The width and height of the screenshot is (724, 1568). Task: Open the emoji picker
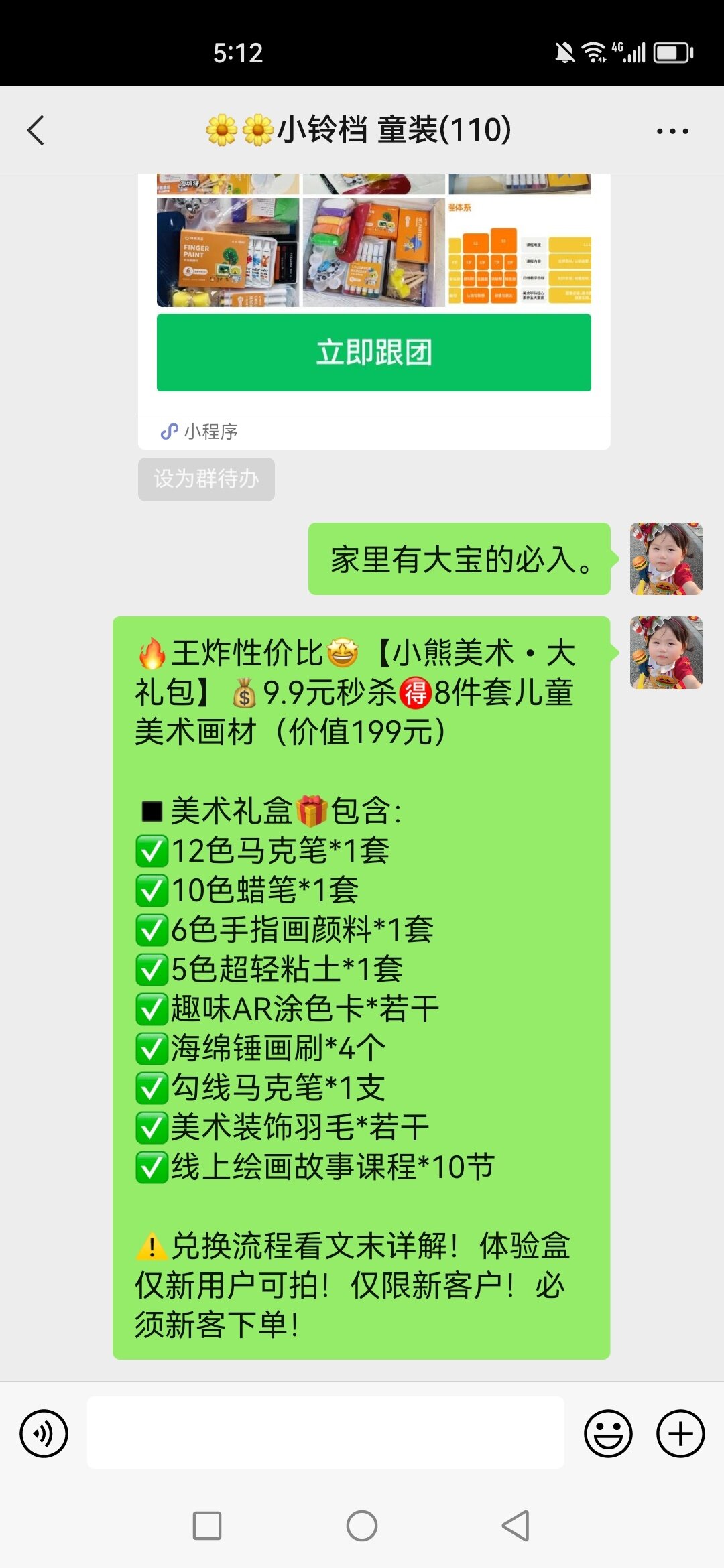[x=608, y=1433]
